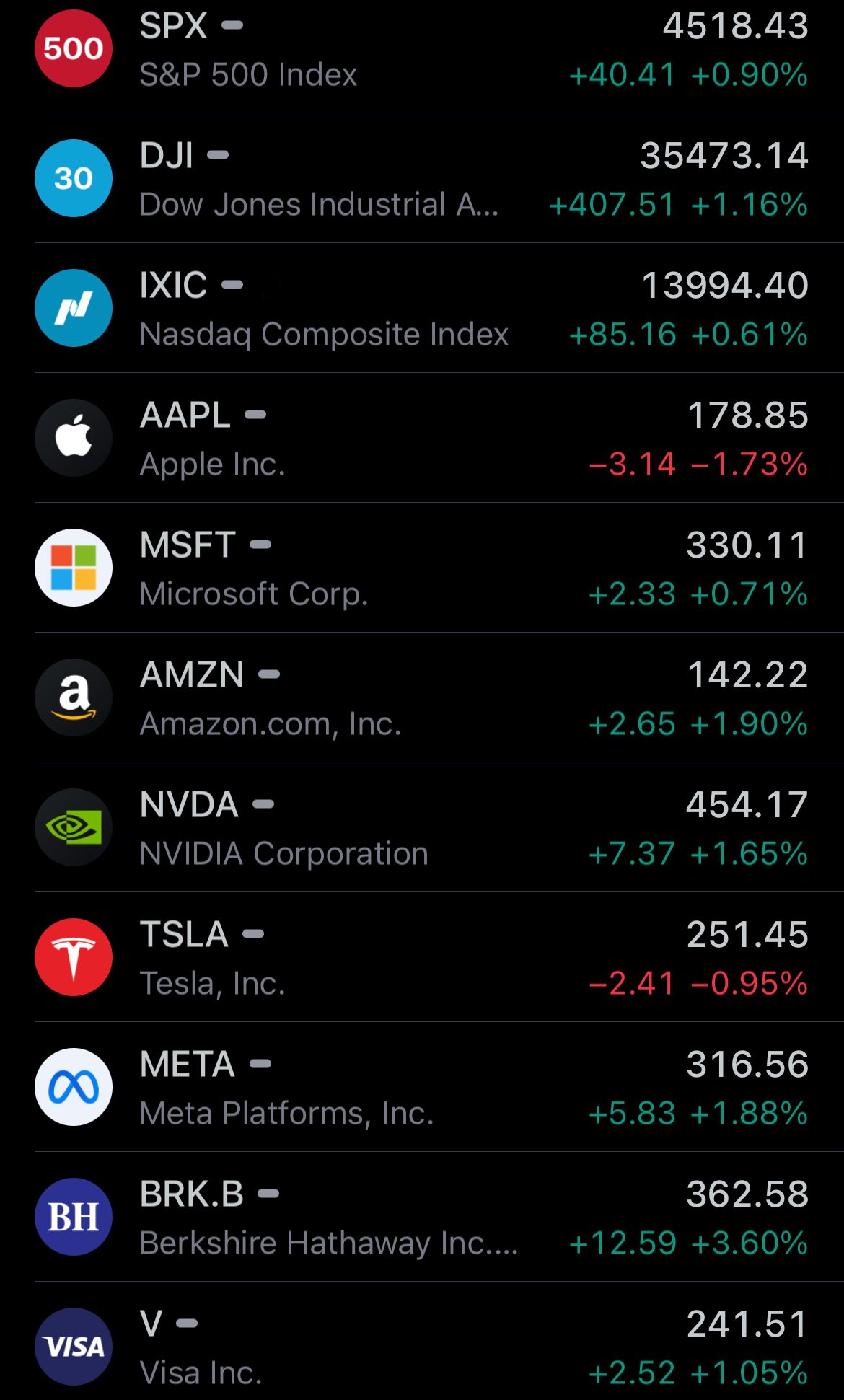View the V Visa Inc. quote
Image resolution: width=844 pixels, height=1400 pixels.
[422, 1347]
